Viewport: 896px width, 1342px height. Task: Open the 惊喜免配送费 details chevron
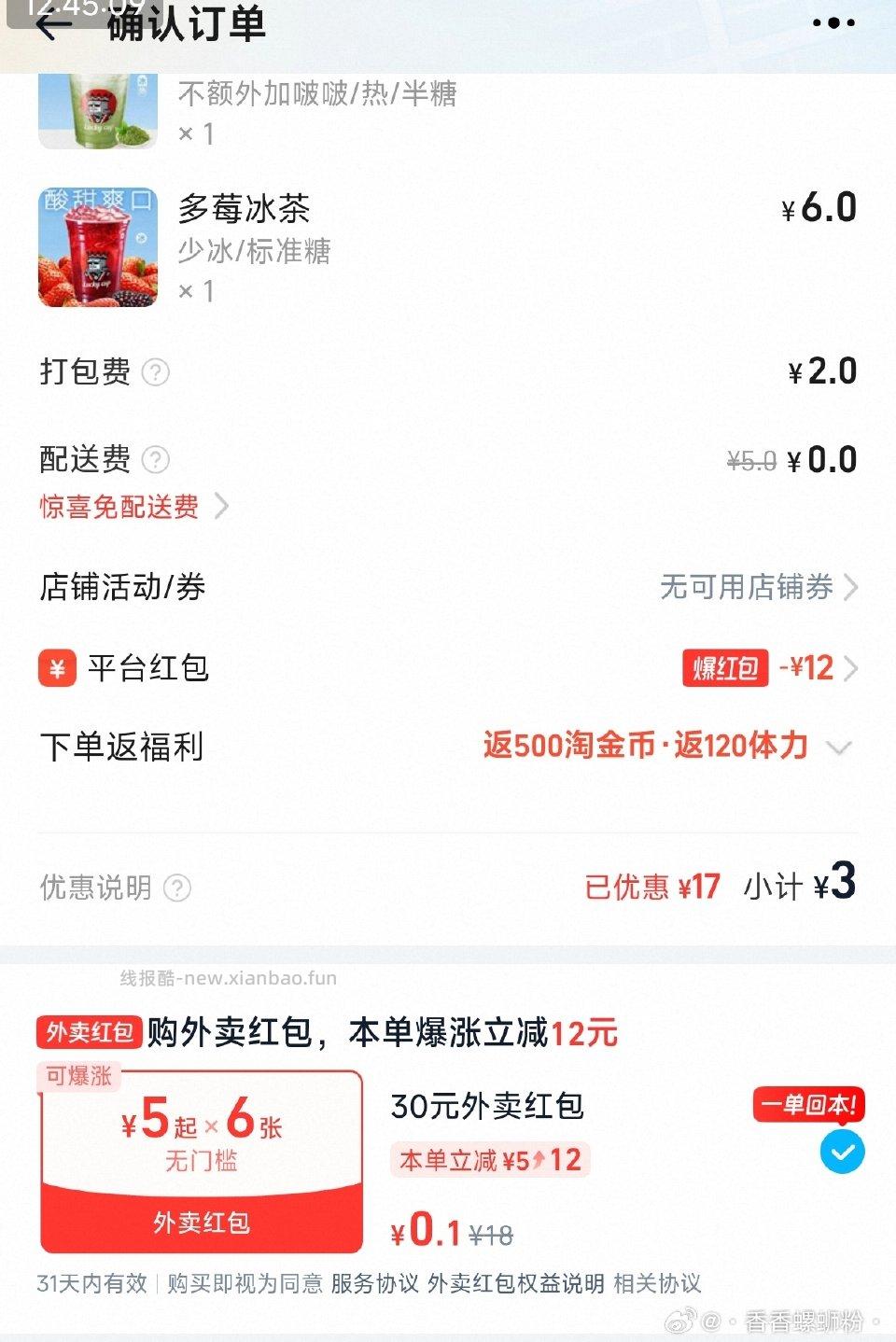[x=222, y=507]
